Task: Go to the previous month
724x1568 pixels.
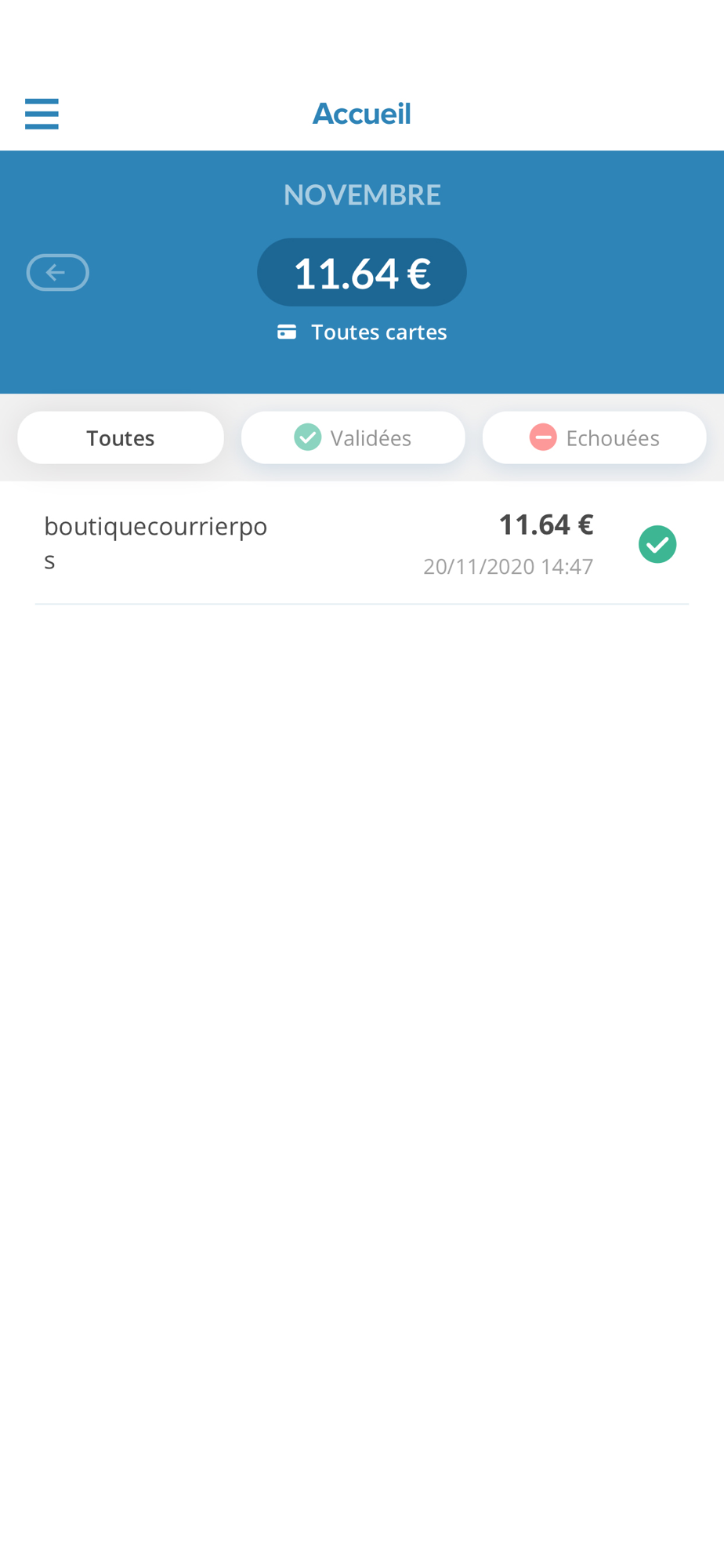Action: click(58, 272)
